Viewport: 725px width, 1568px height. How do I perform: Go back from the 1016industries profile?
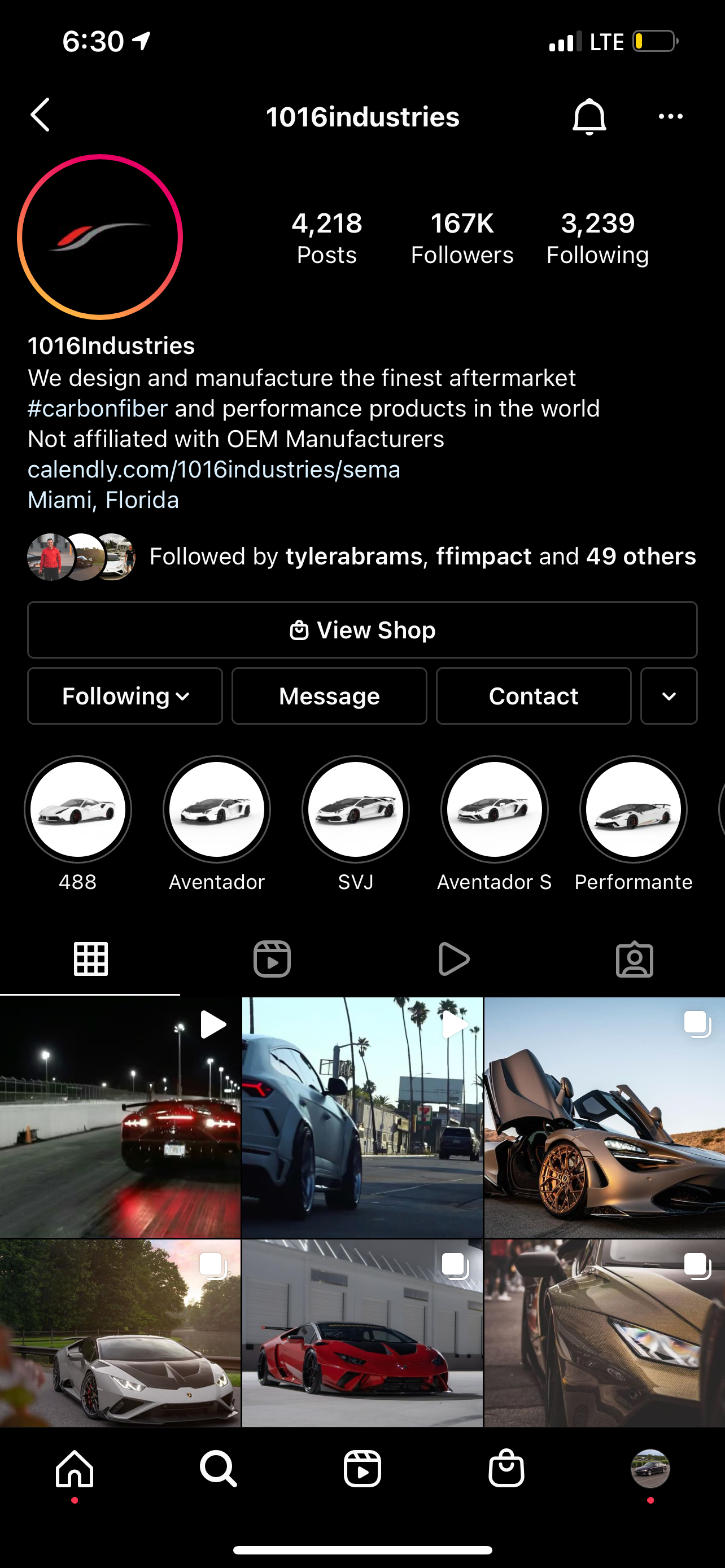click(x=40, y=116)
